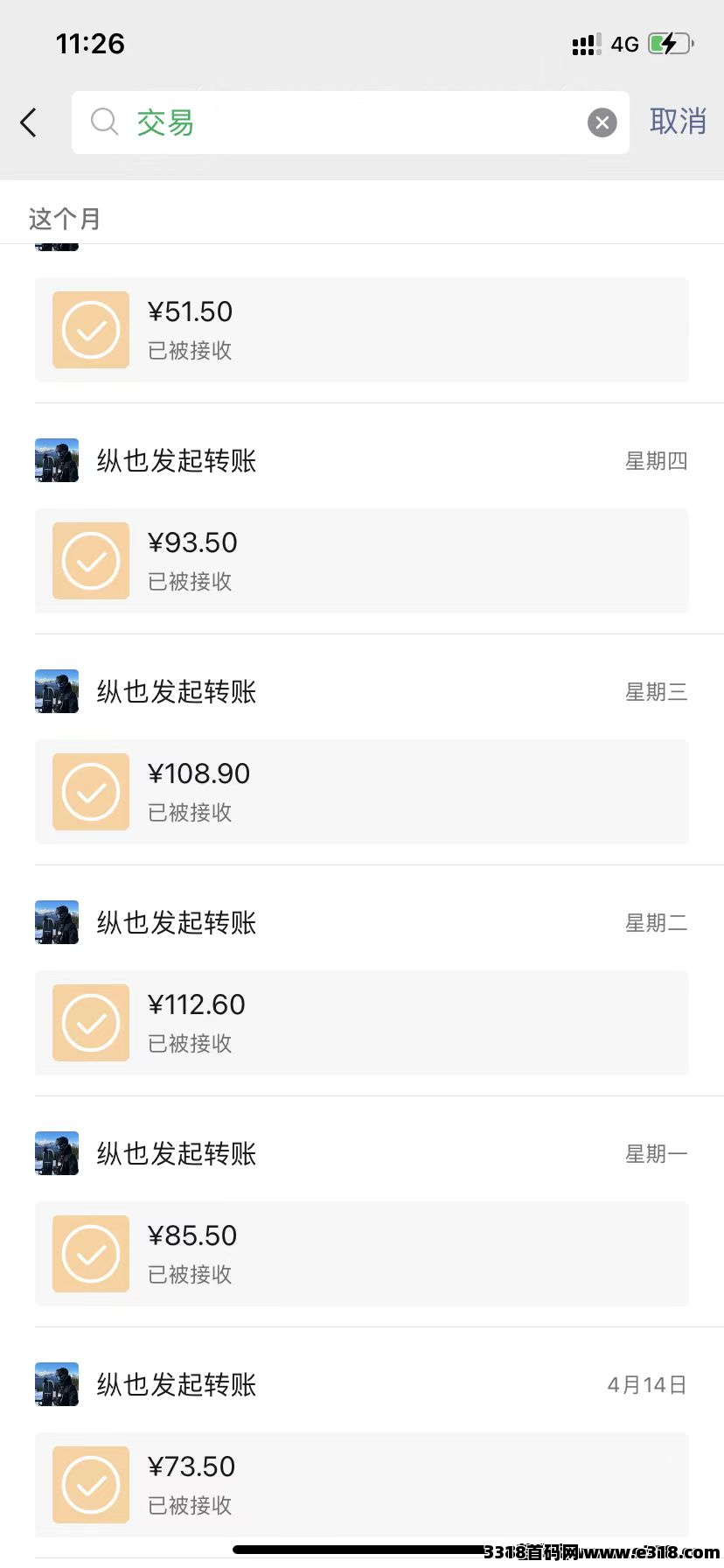Open the ¥51.50 transfer record

point(362,330)
